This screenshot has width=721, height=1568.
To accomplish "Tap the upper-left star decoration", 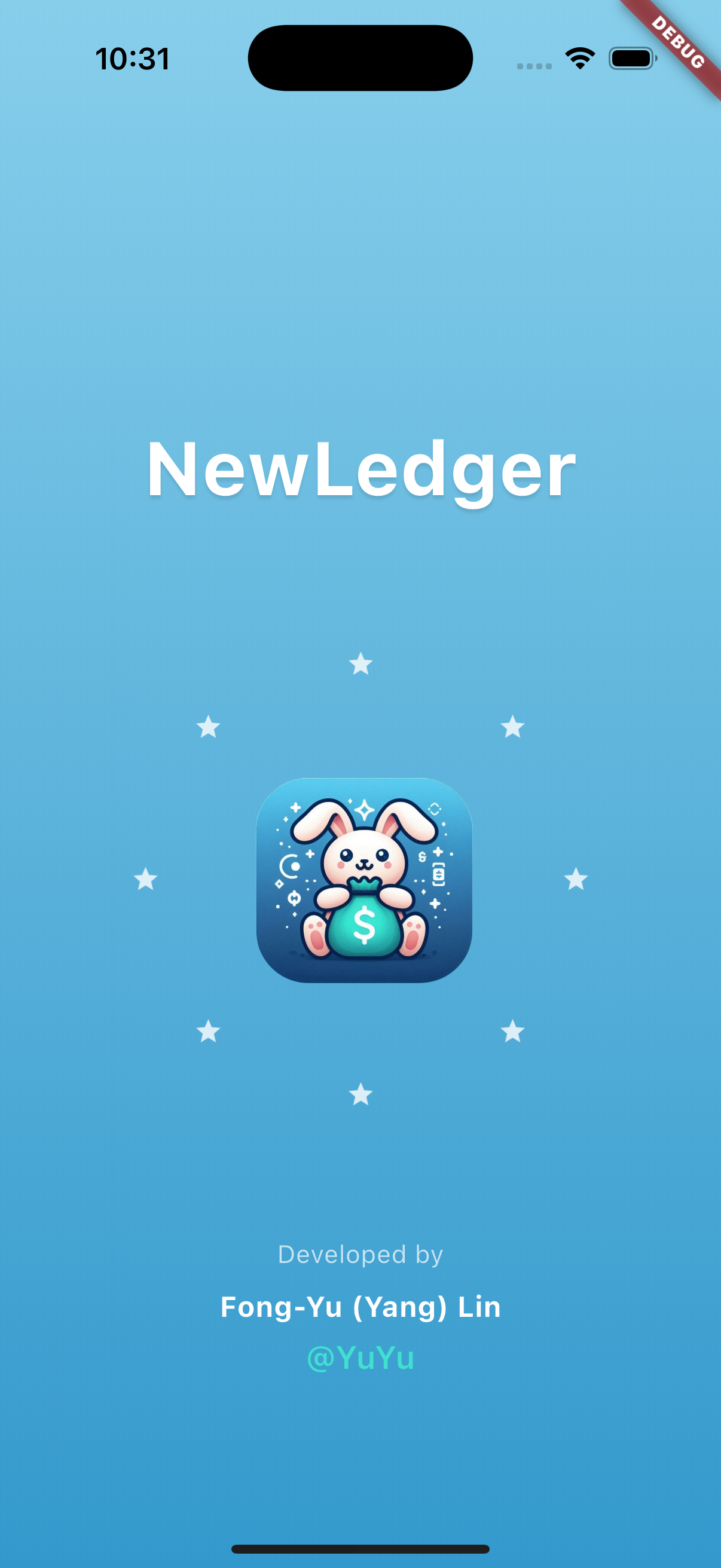I will (207, 728).
